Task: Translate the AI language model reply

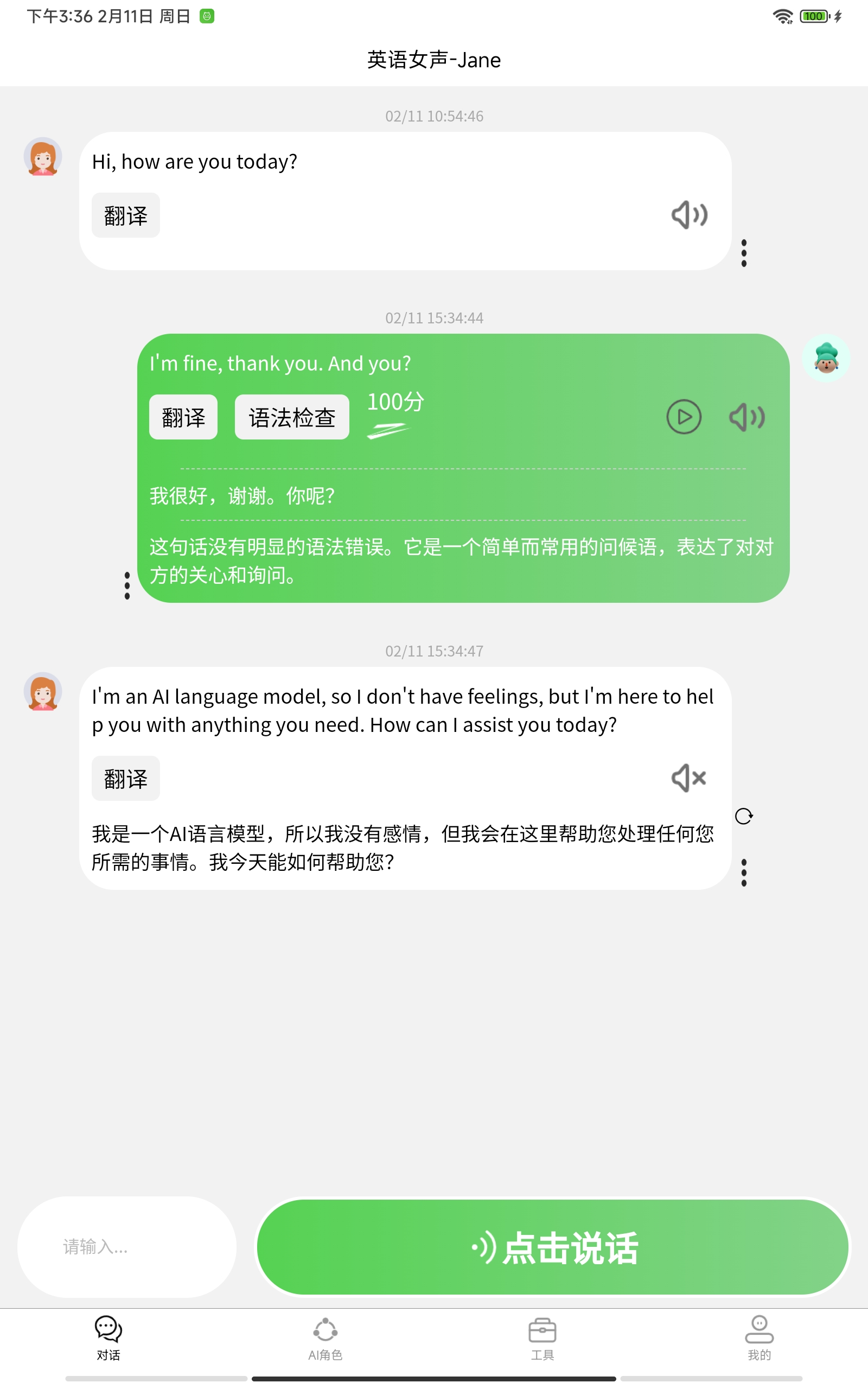Action: tap(126, 779)
